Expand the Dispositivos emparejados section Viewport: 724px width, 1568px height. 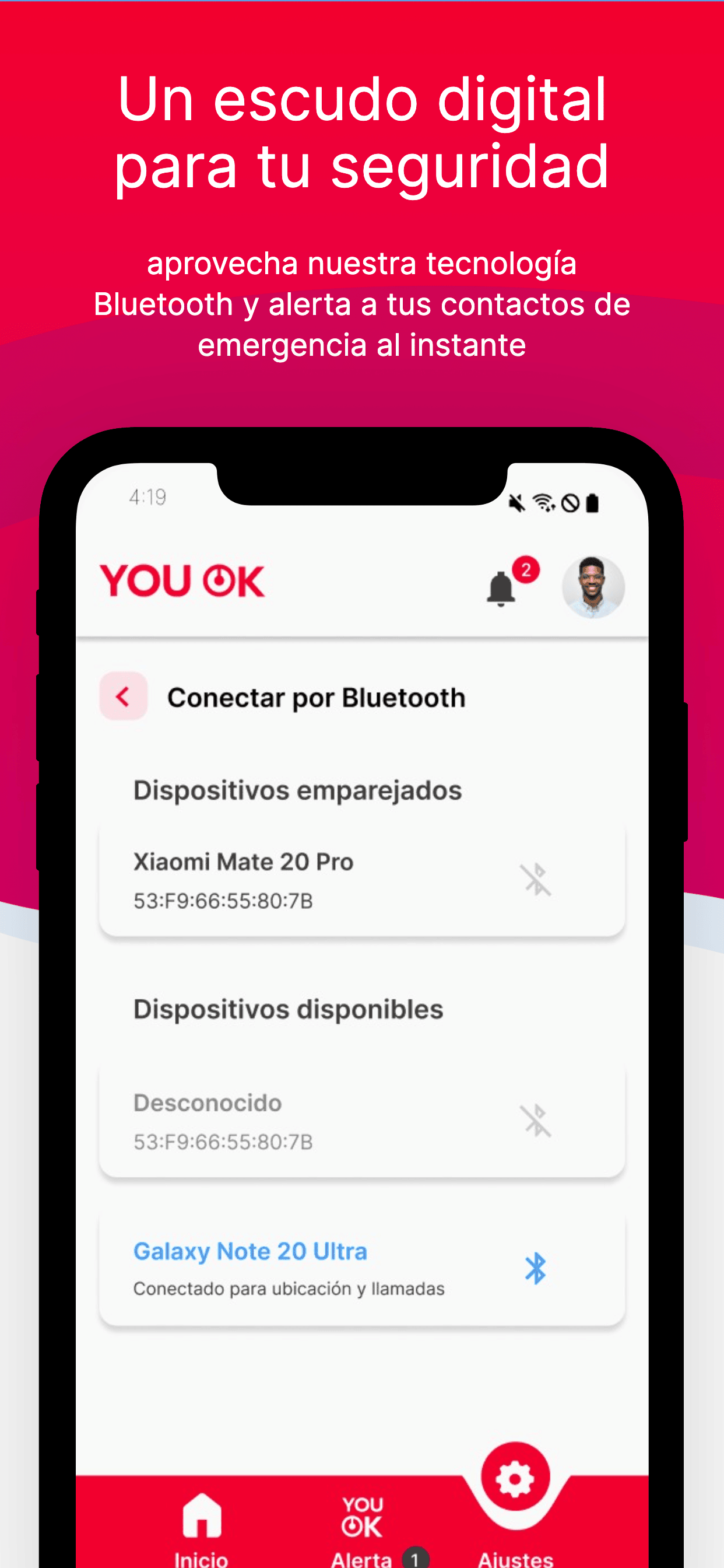click(297, 790)
